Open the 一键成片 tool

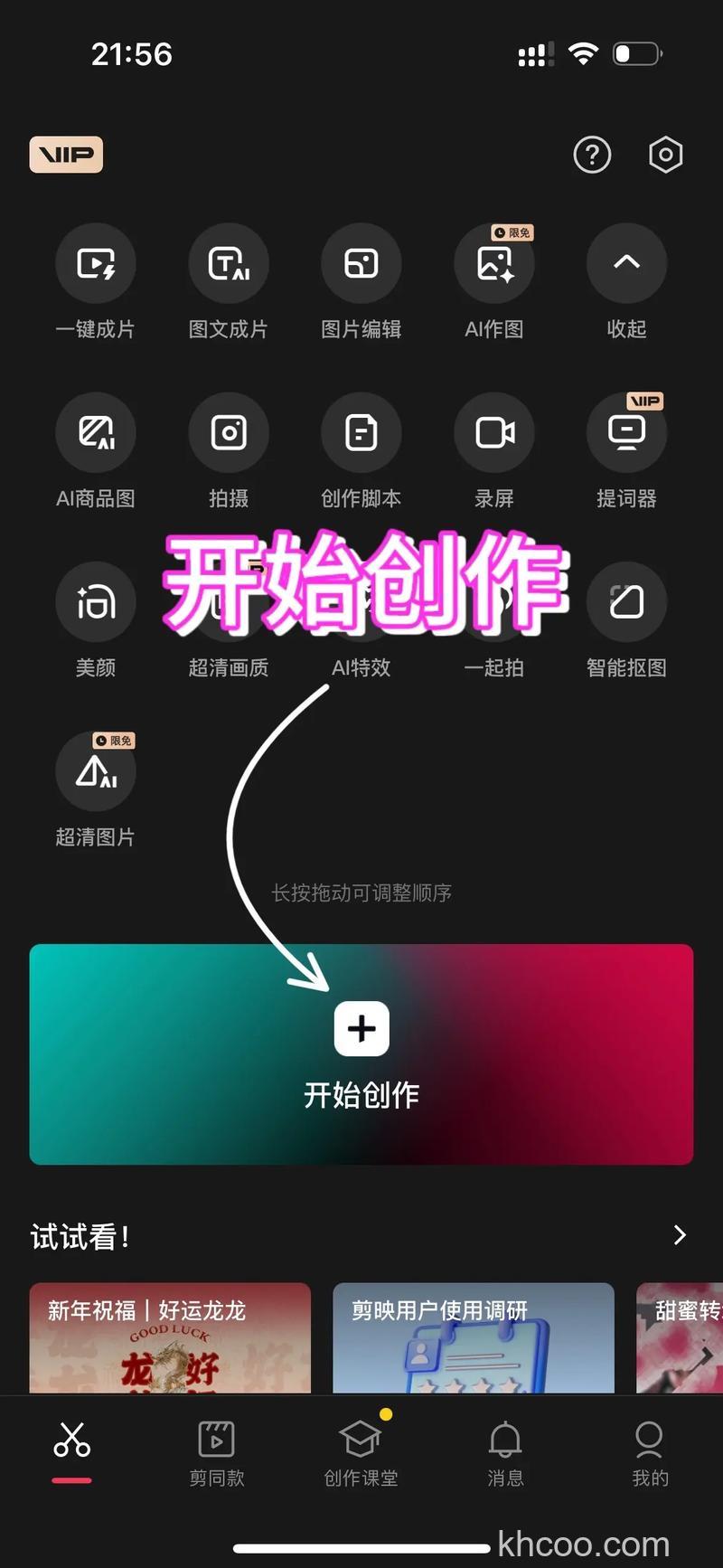pos(96,263)
